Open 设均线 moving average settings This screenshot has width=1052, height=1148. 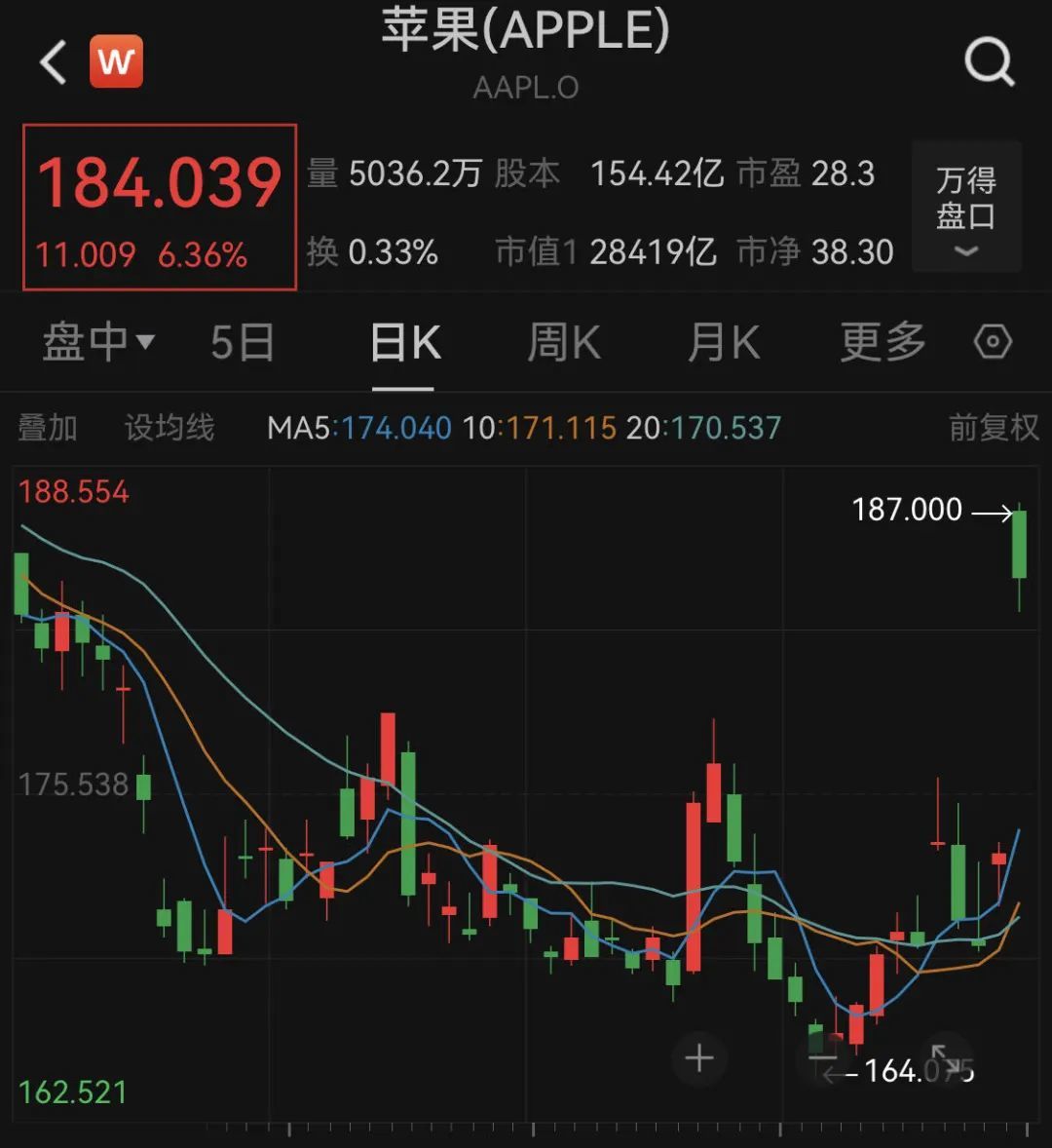[169, 428]
